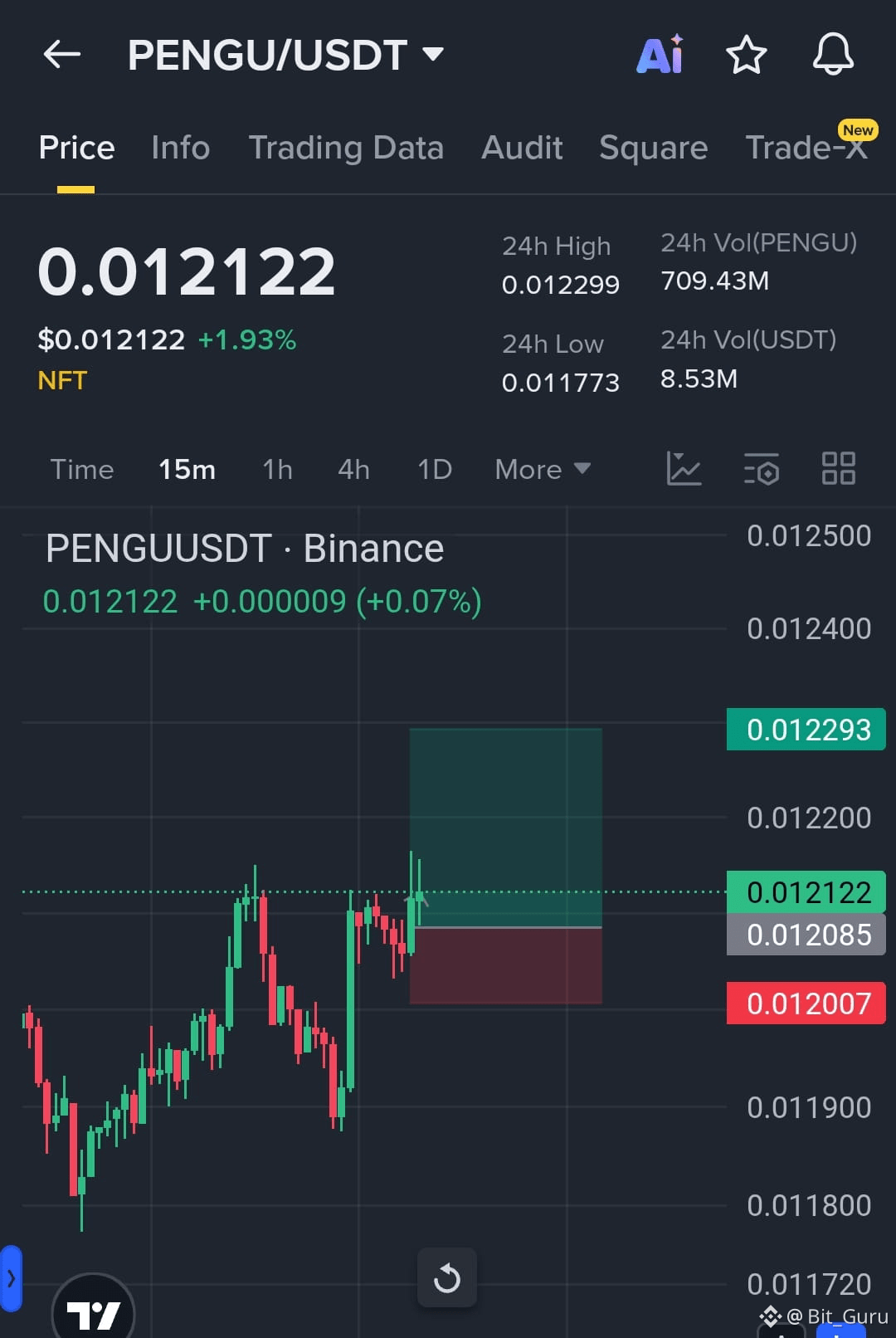Open chart style options icon
This screenshot has width=896, height=1338.
tap(684, 469)
